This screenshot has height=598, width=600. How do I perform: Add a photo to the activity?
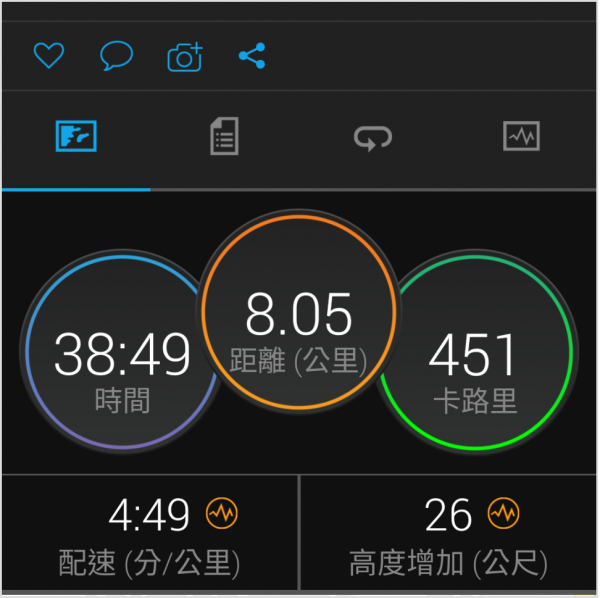(x=184, y=57)
